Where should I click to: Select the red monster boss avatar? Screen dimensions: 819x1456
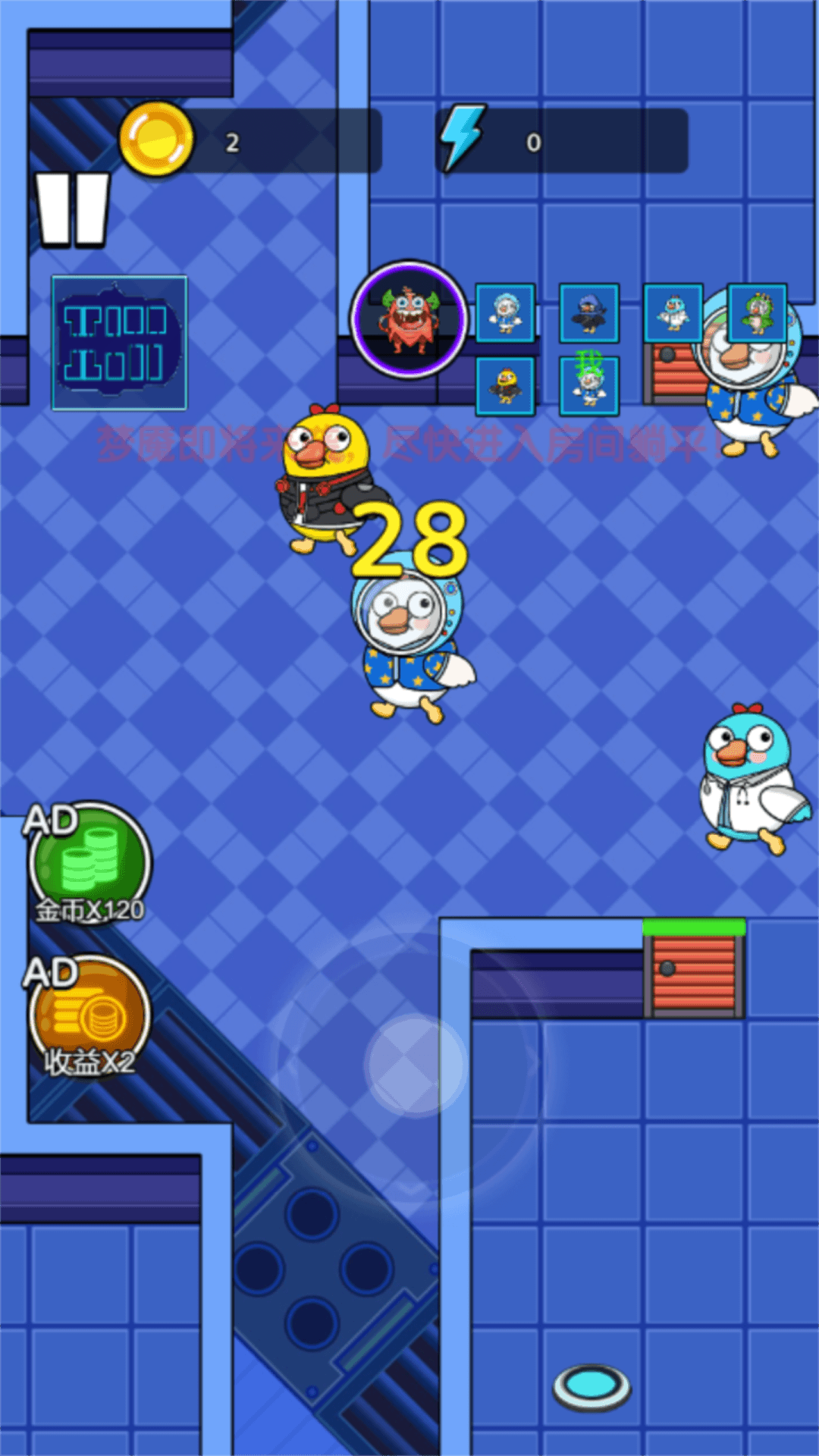coord(409,319)
